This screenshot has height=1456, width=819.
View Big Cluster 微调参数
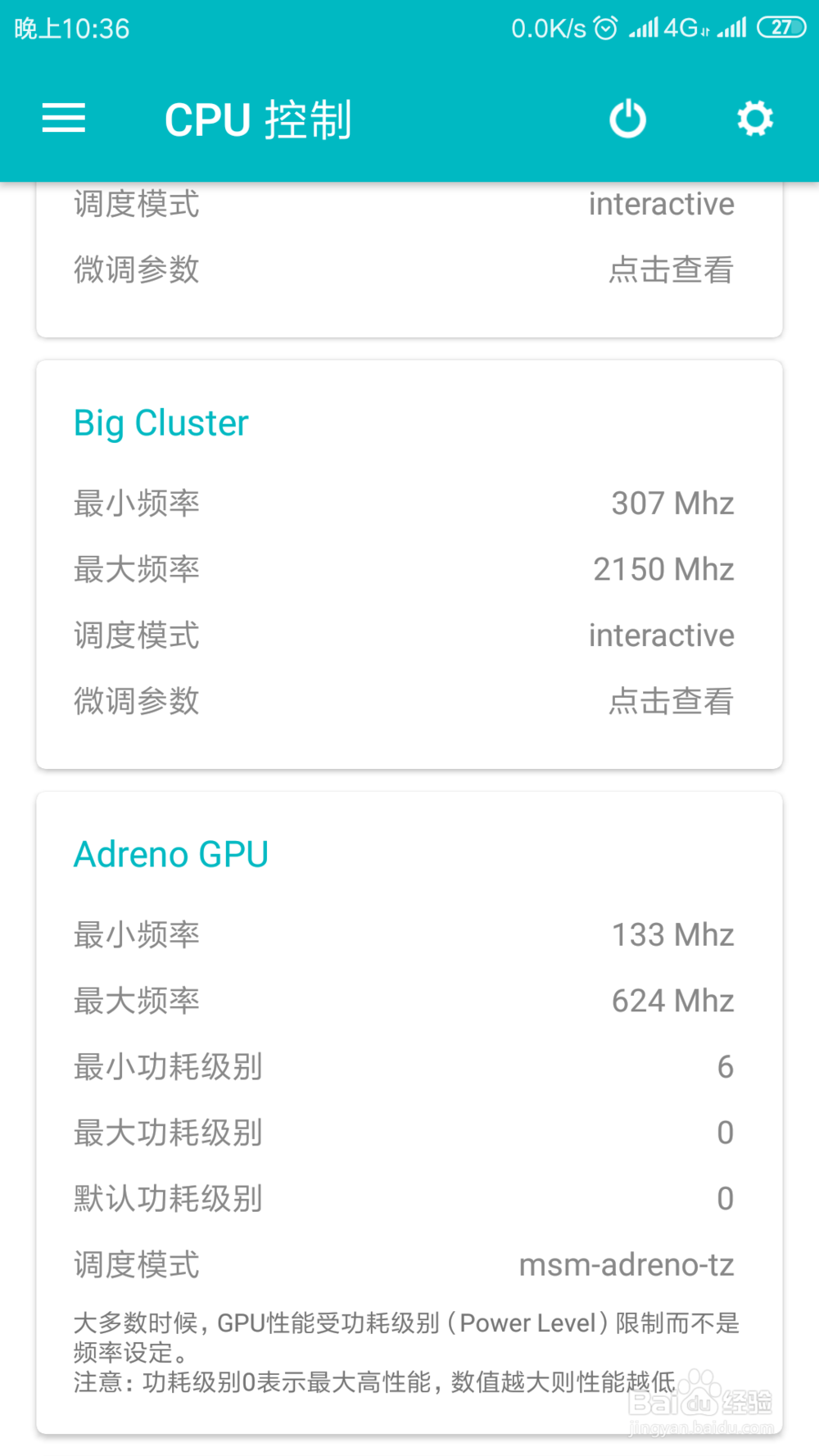pyautogui.click(x=409, y=701)
